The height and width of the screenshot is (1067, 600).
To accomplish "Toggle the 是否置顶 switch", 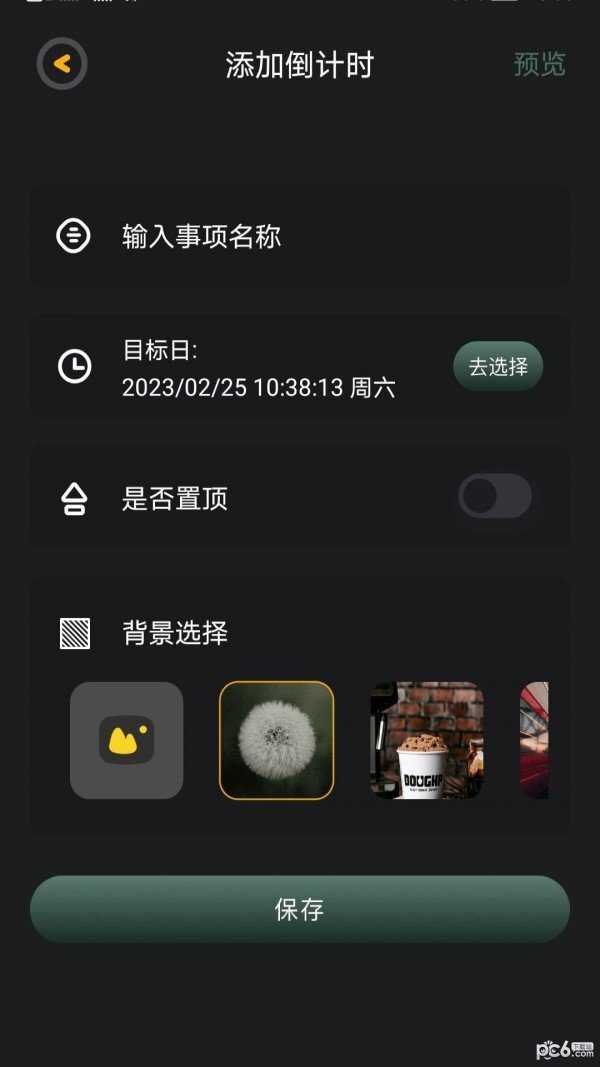I will (495, 496).
